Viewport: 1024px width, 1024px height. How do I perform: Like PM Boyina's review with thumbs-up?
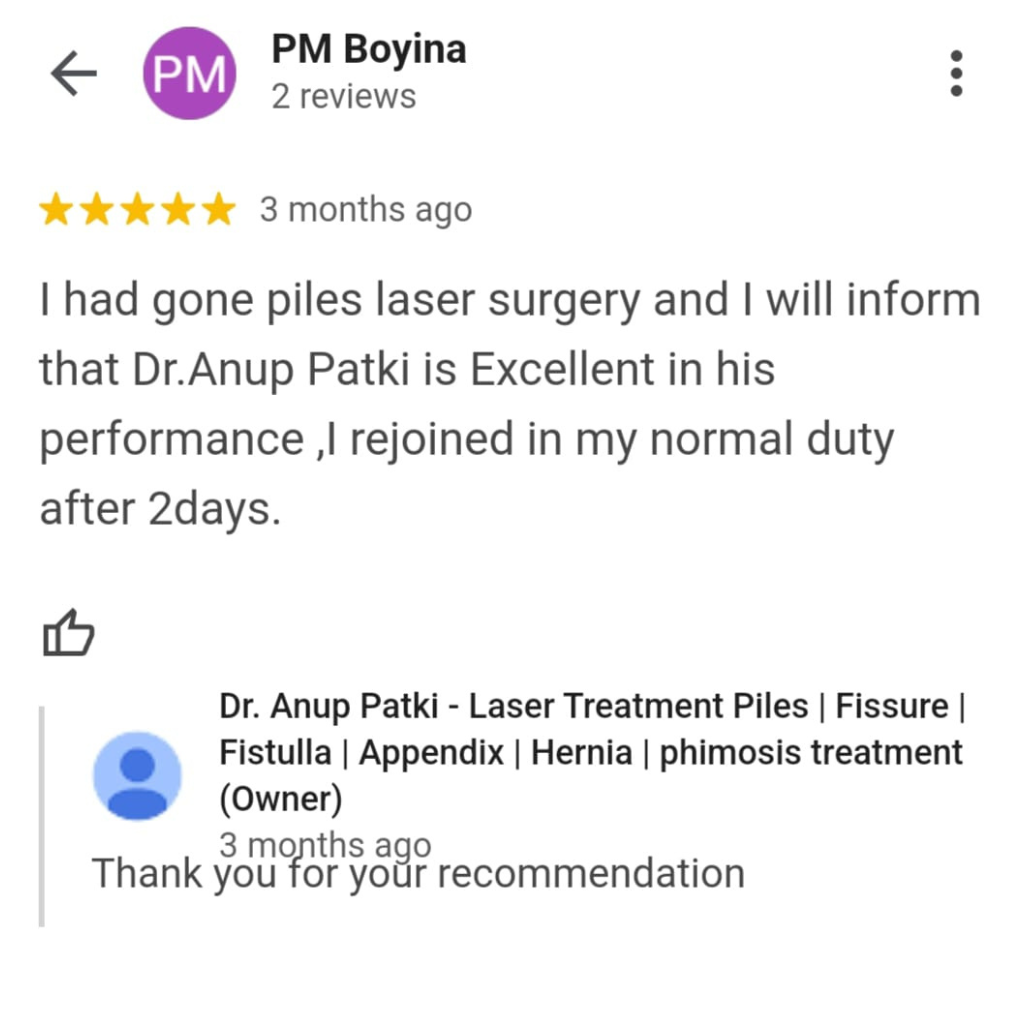pos(68,633)
